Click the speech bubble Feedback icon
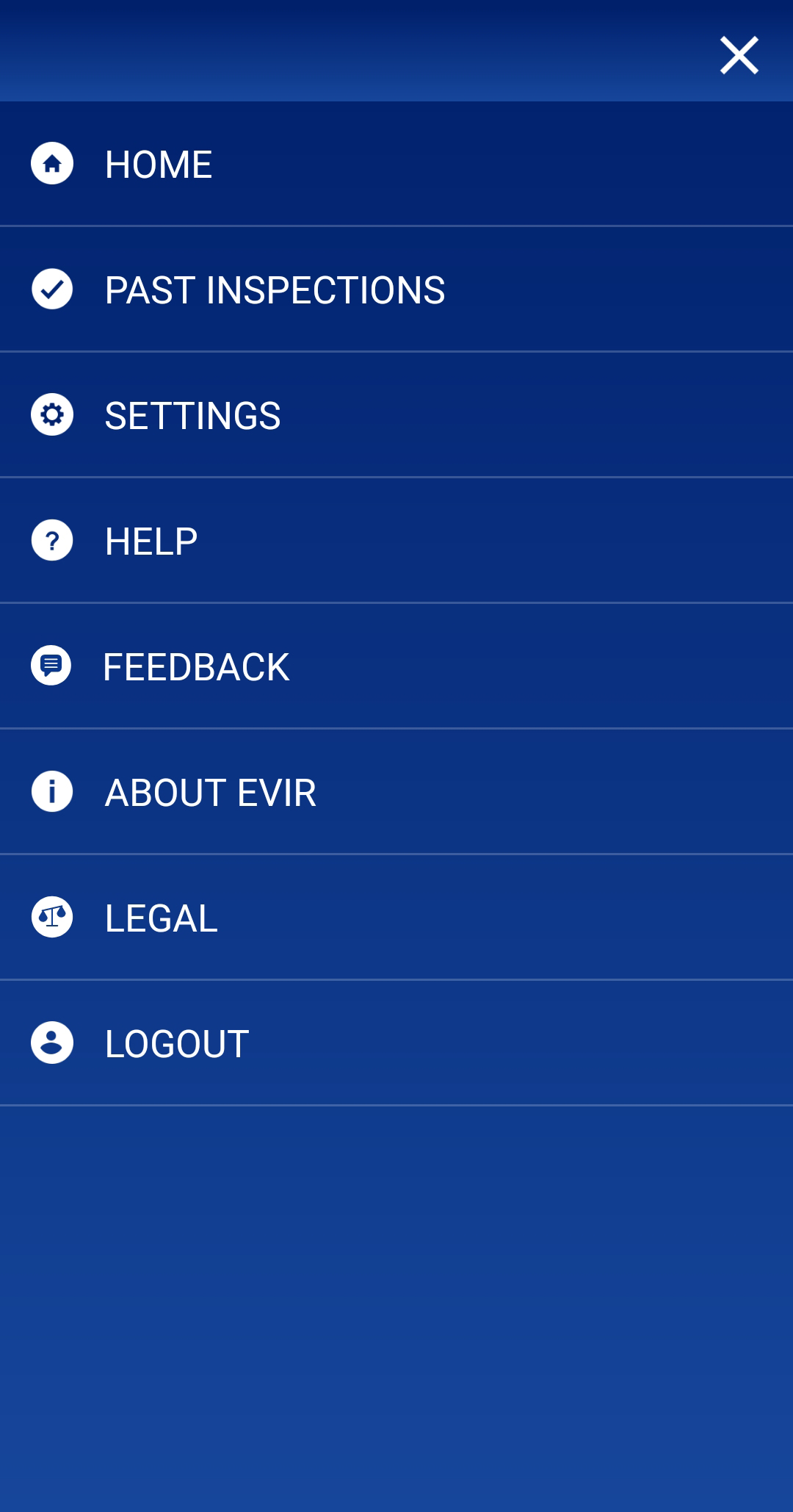Screen dimensions: 793x1512 [51, 666]
